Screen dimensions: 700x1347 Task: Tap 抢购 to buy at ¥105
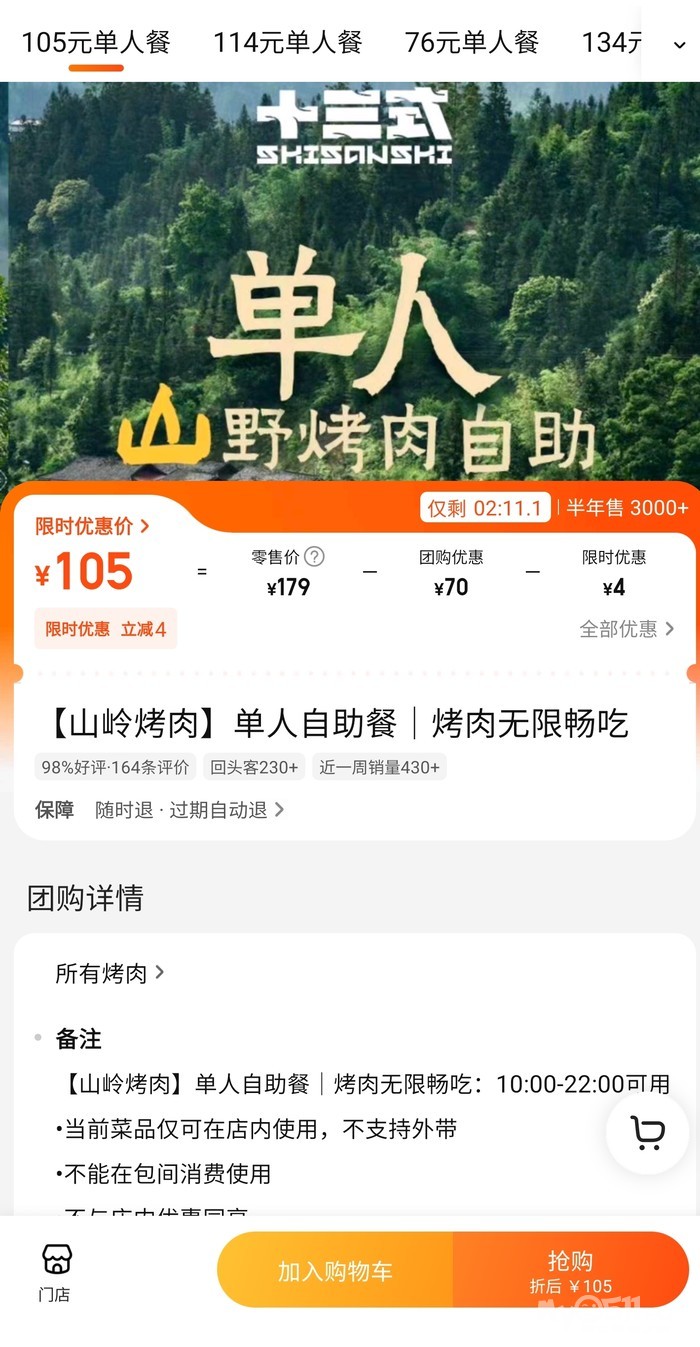click(570, 1270)
